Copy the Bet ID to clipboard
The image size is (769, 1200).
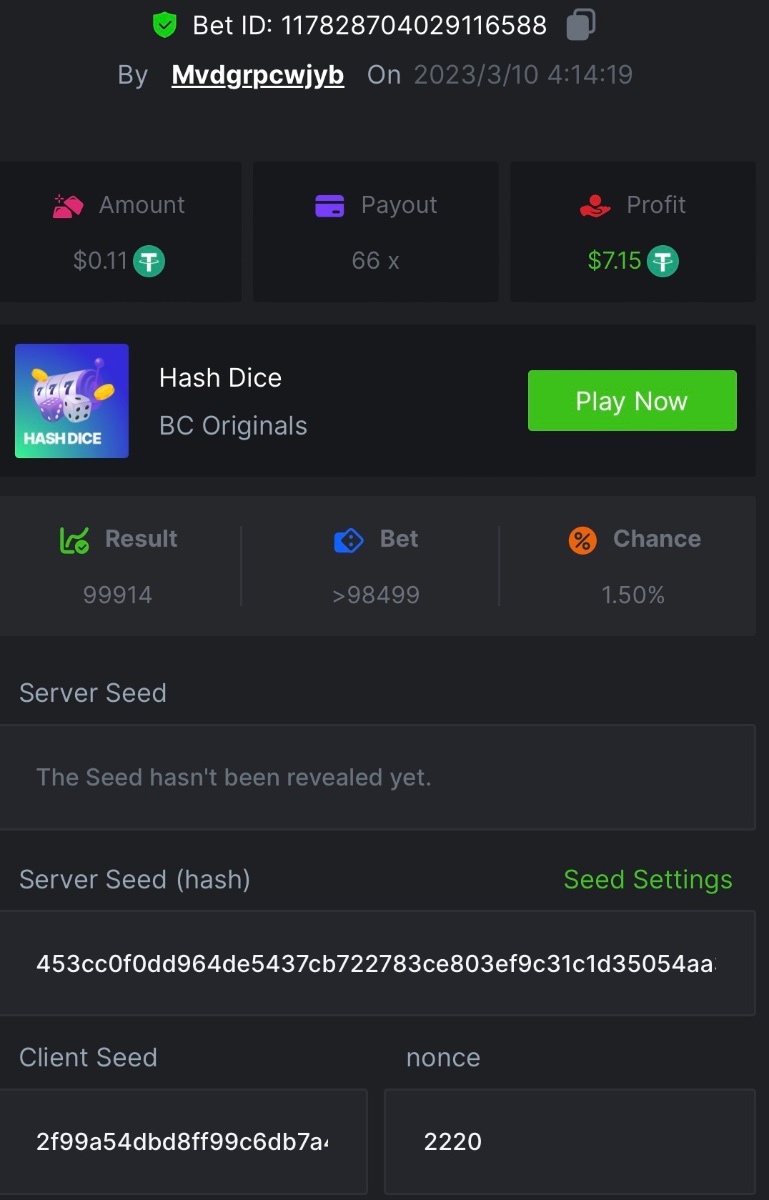581,25
